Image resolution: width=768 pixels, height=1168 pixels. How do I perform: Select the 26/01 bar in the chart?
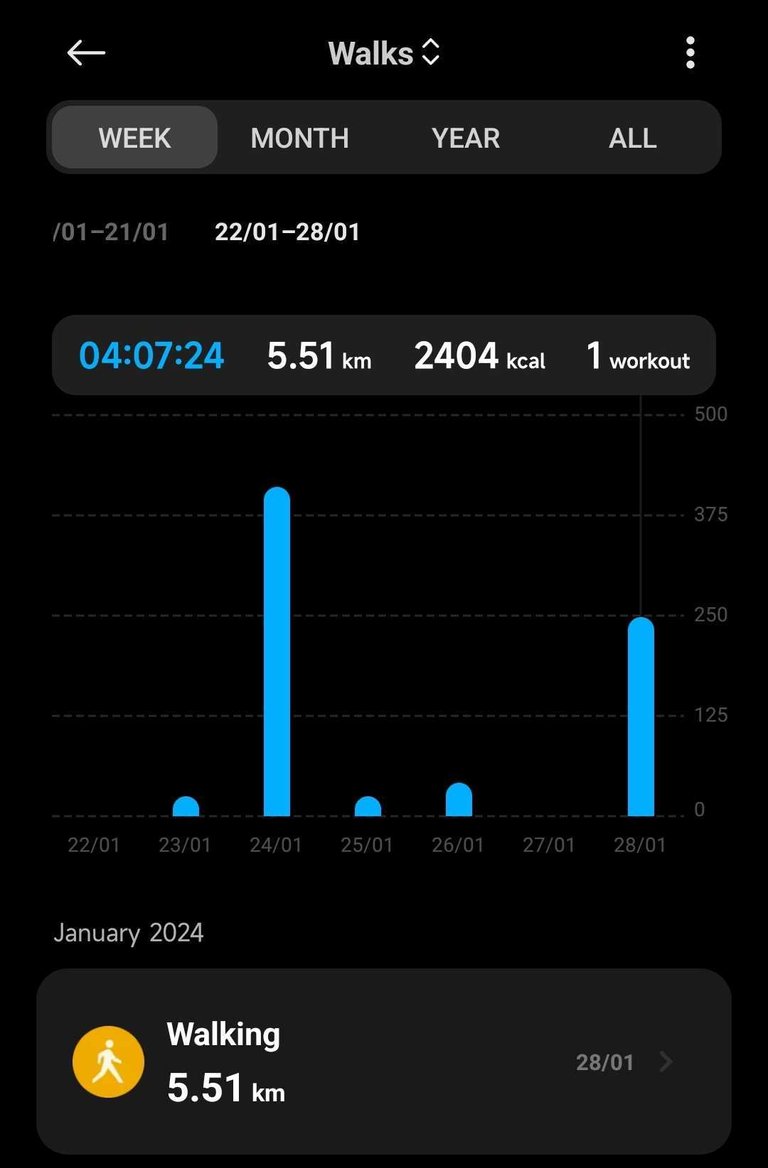(x=459, y=800)
